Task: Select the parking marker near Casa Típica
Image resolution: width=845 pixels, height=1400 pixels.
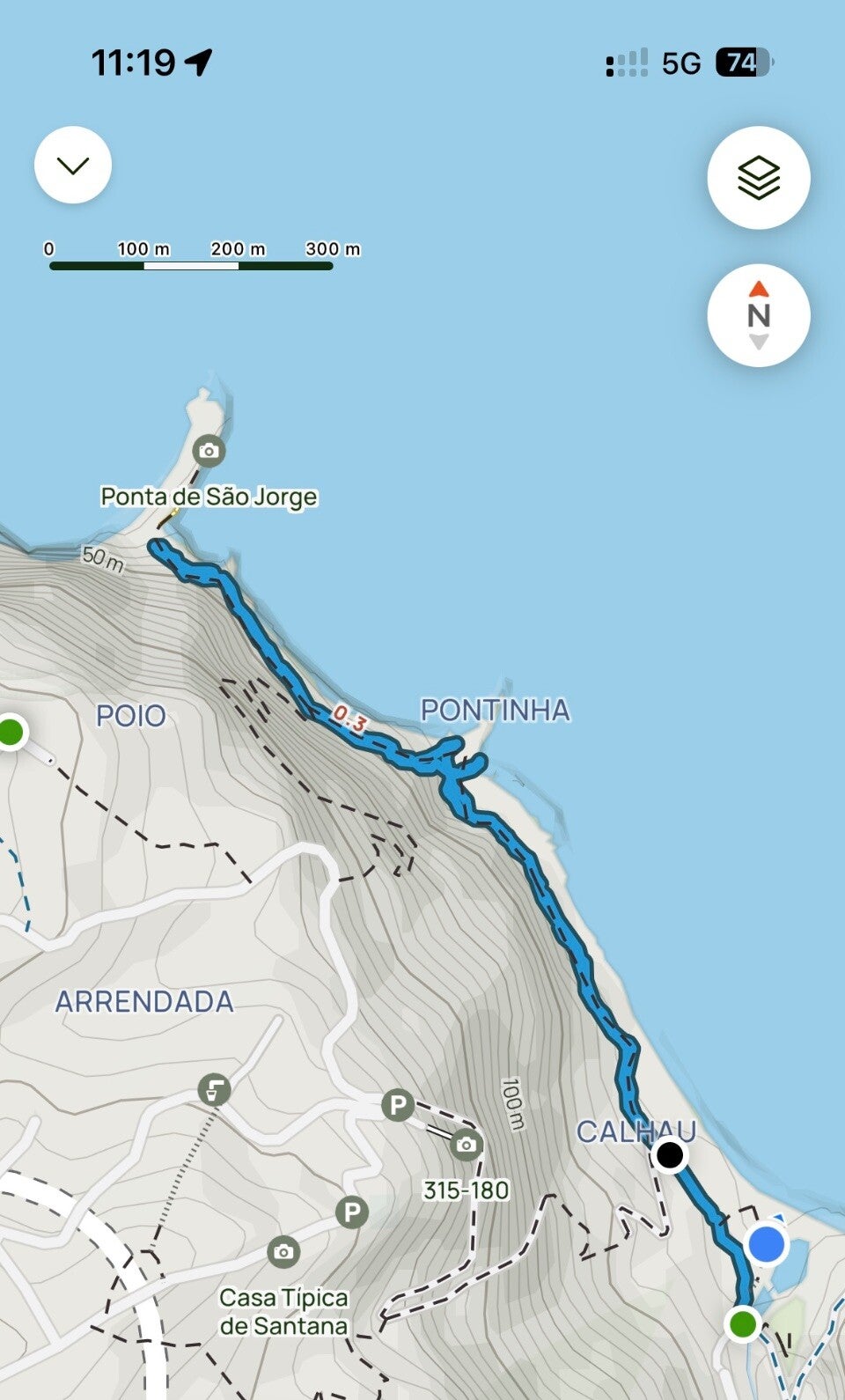Action: (352, 1212)
